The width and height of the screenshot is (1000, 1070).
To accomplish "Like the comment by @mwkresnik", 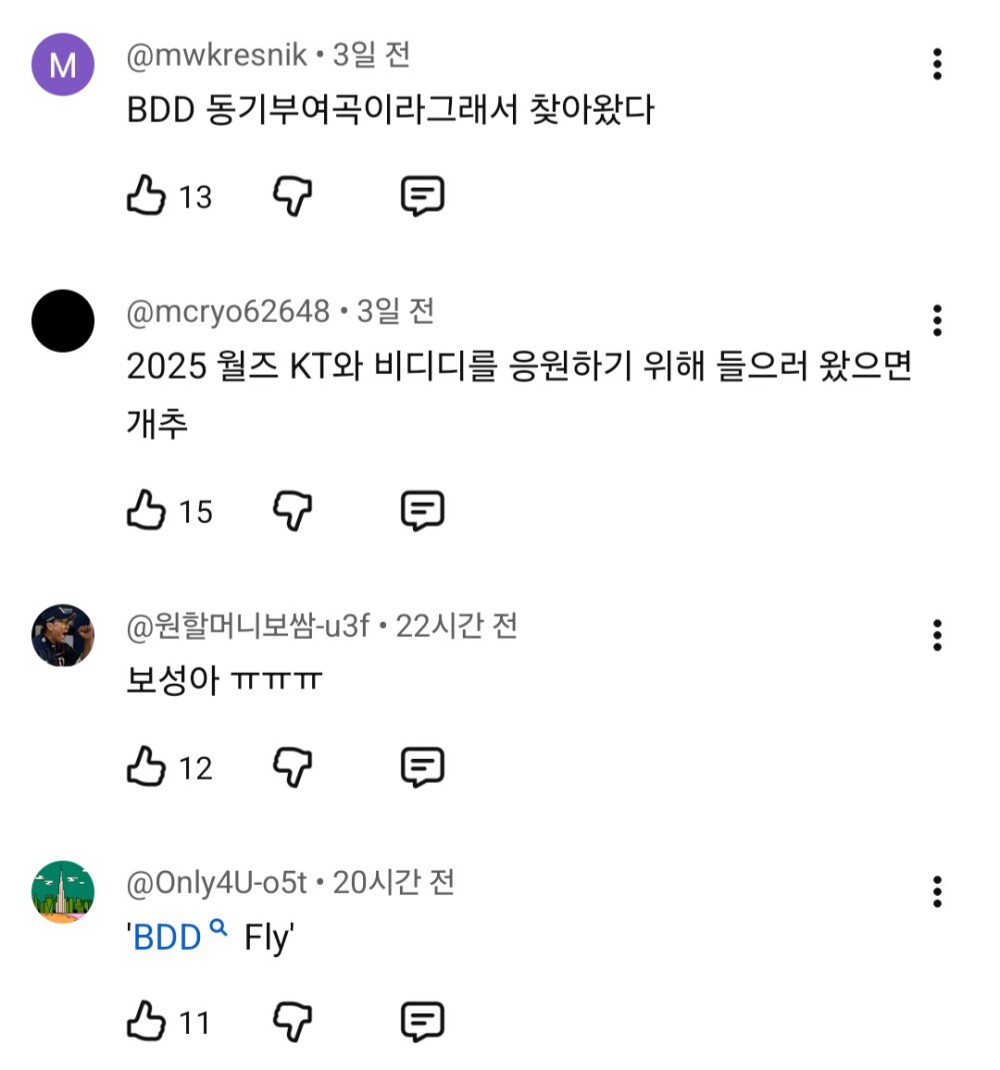I will pos(145,196).
